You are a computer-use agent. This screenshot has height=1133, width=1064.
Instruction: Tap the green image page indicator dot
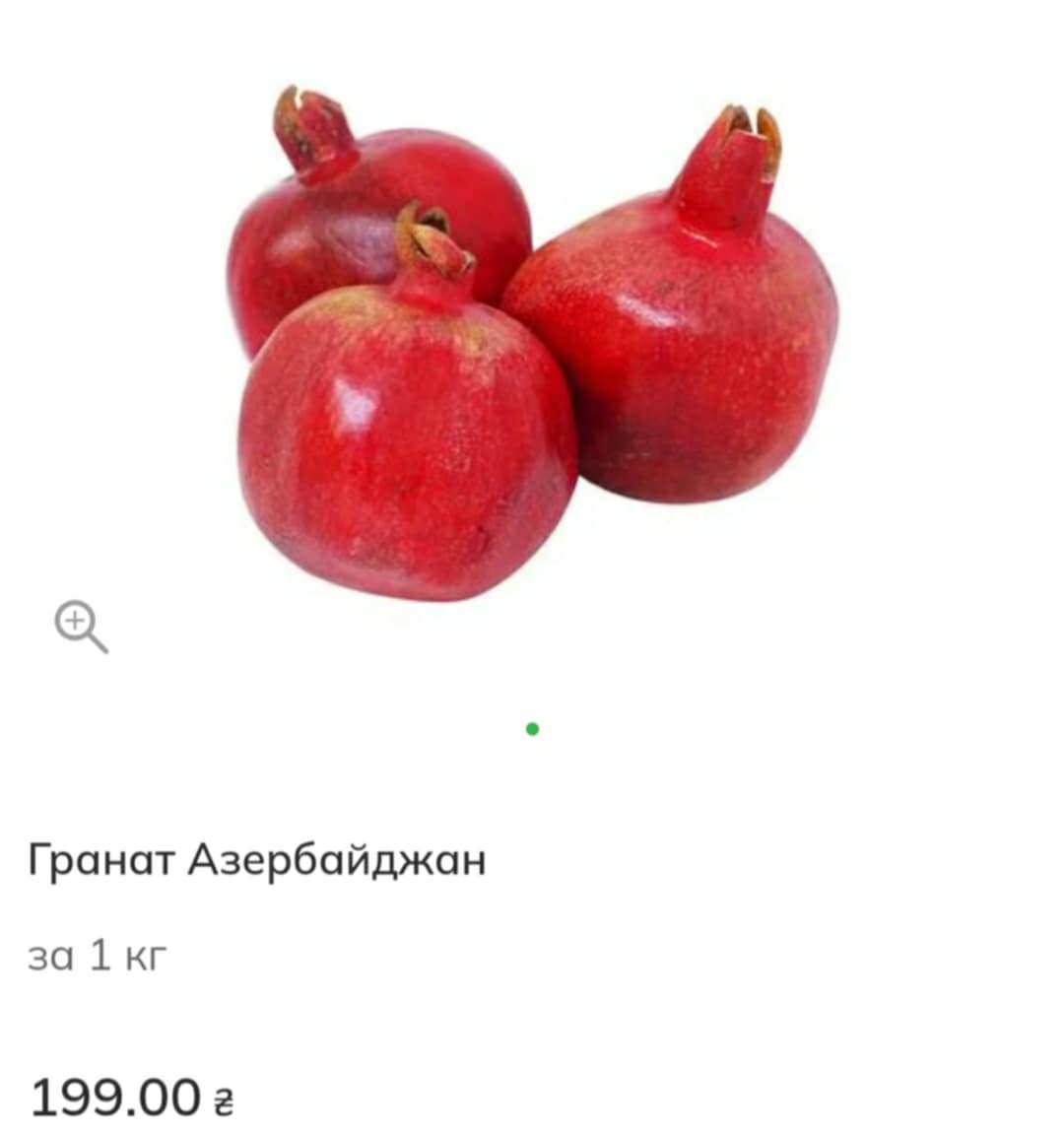[x=532, y=729]
